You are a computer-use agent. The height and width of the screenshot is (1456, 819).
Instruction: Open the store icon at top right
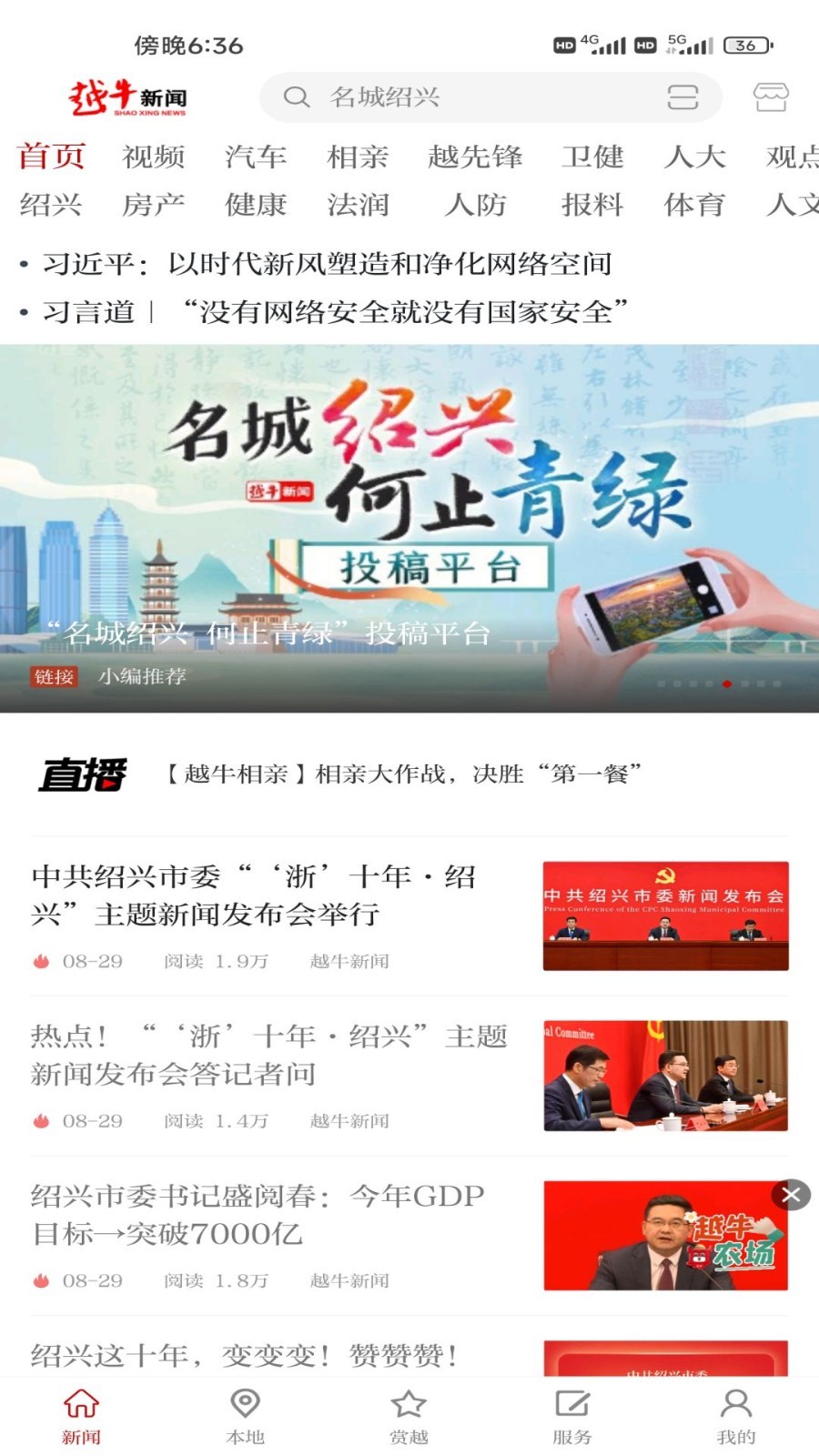pos(770,97)
